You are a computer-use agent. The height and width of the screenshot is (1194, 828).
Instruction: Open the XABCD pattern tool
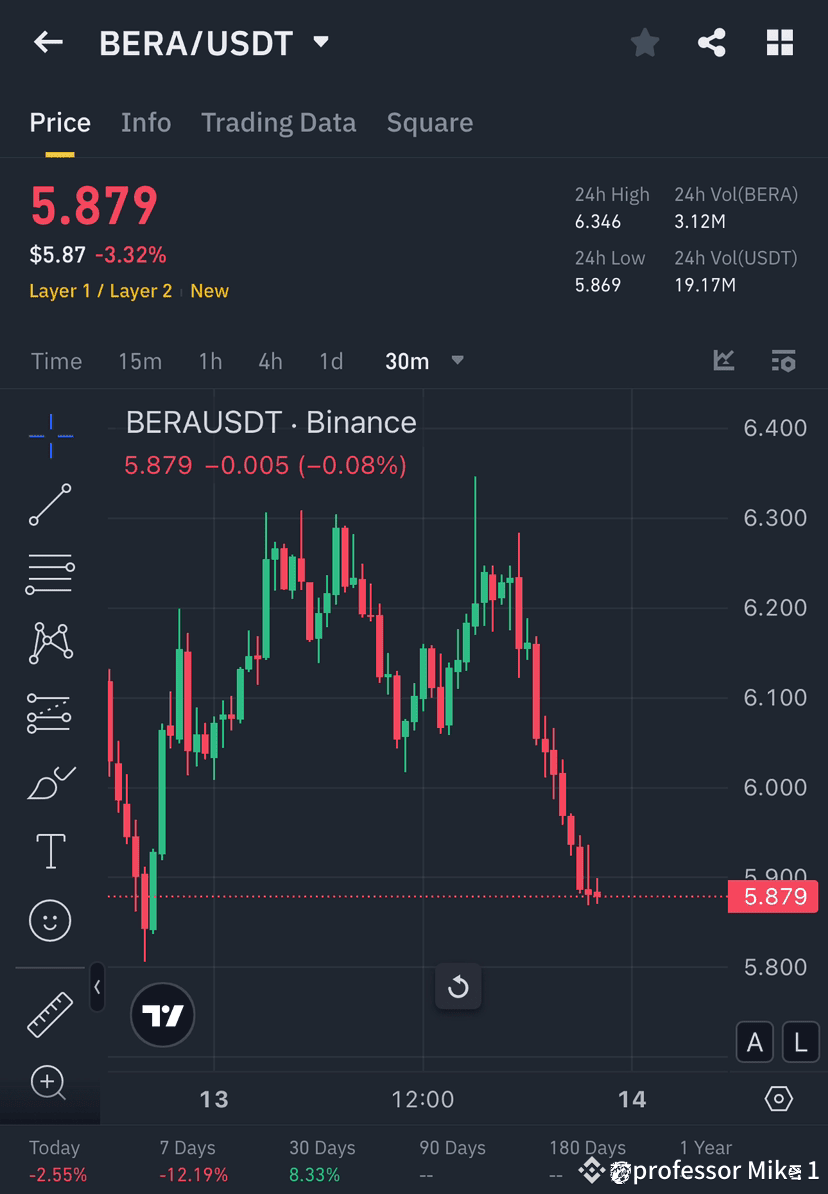tap(50, 642)
